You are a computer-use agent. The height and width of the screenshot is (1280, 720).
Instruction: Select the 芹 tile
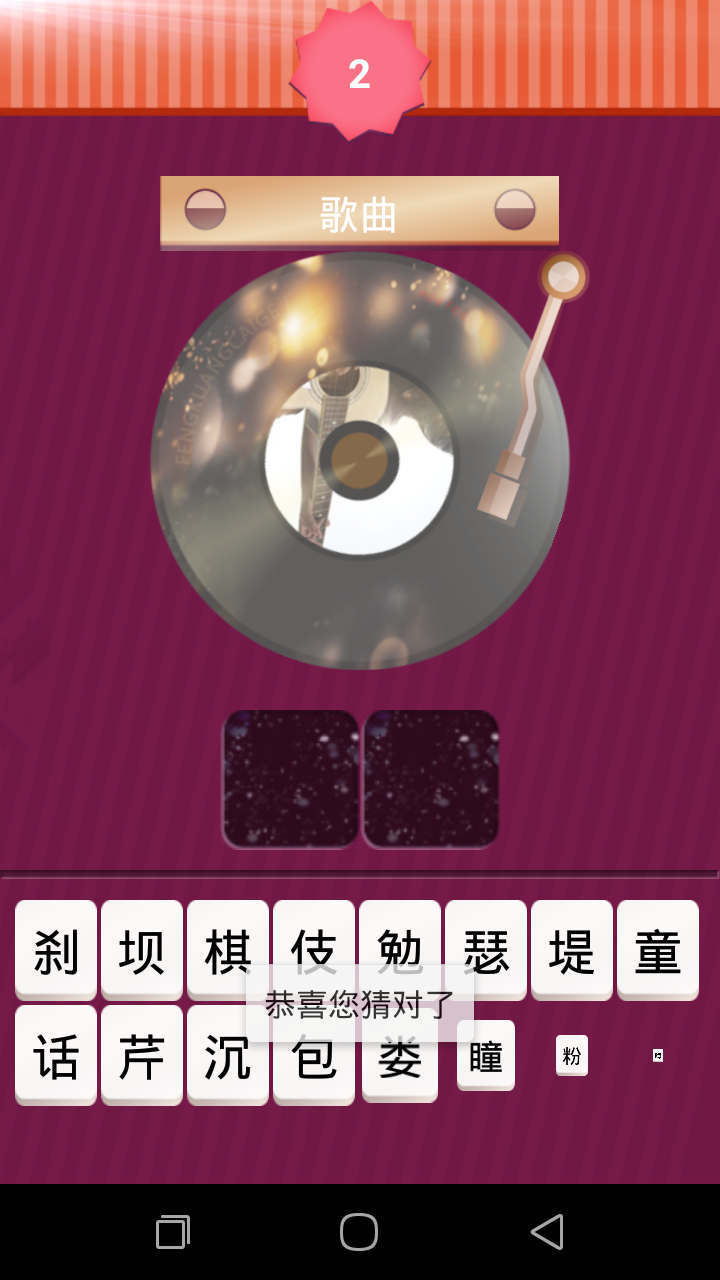(x=142, y=1054)
